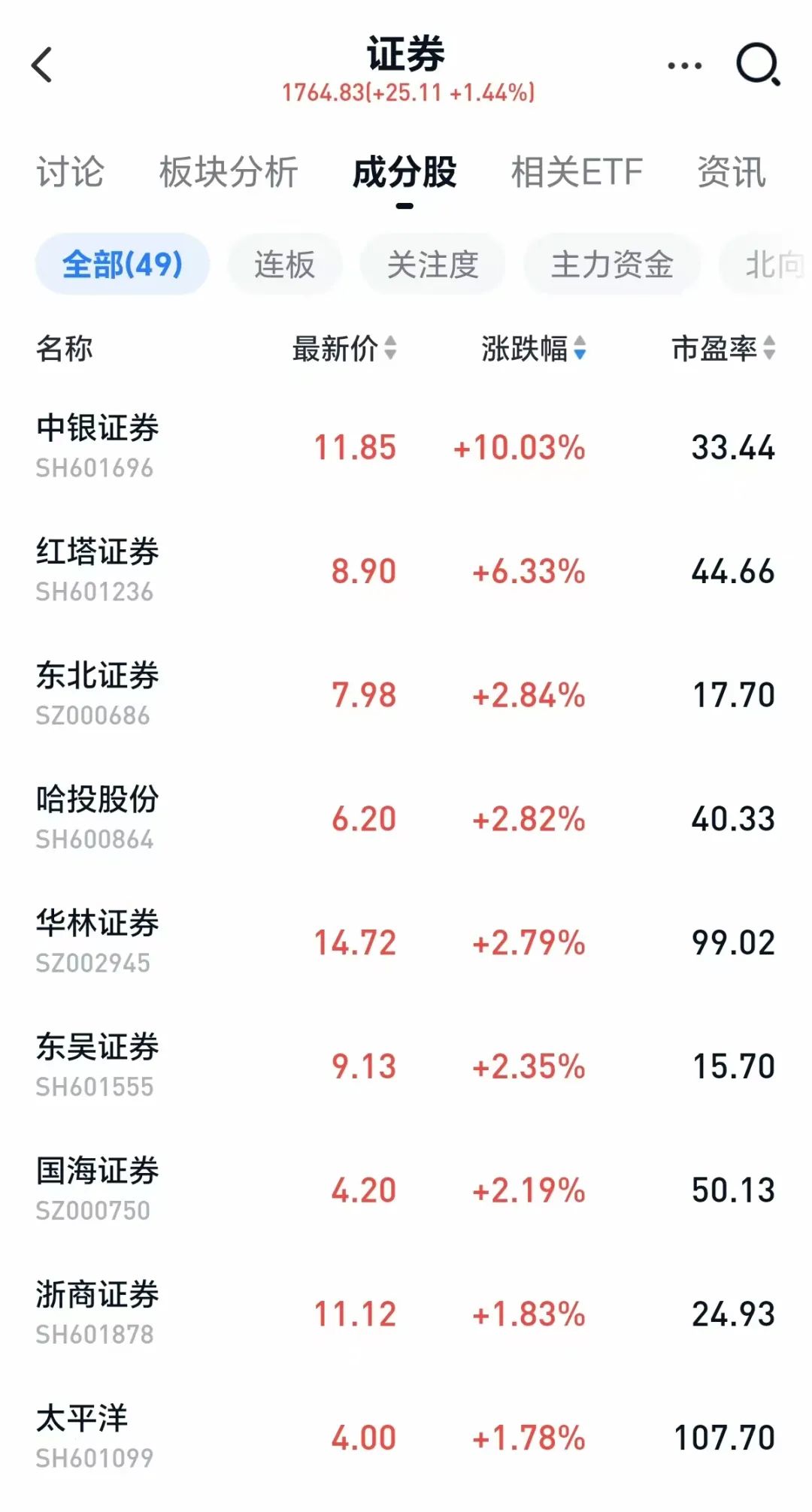Select the 主力资金 filter chip
The width and height of the screenshot is (812, 1512).
coord(612,265)
